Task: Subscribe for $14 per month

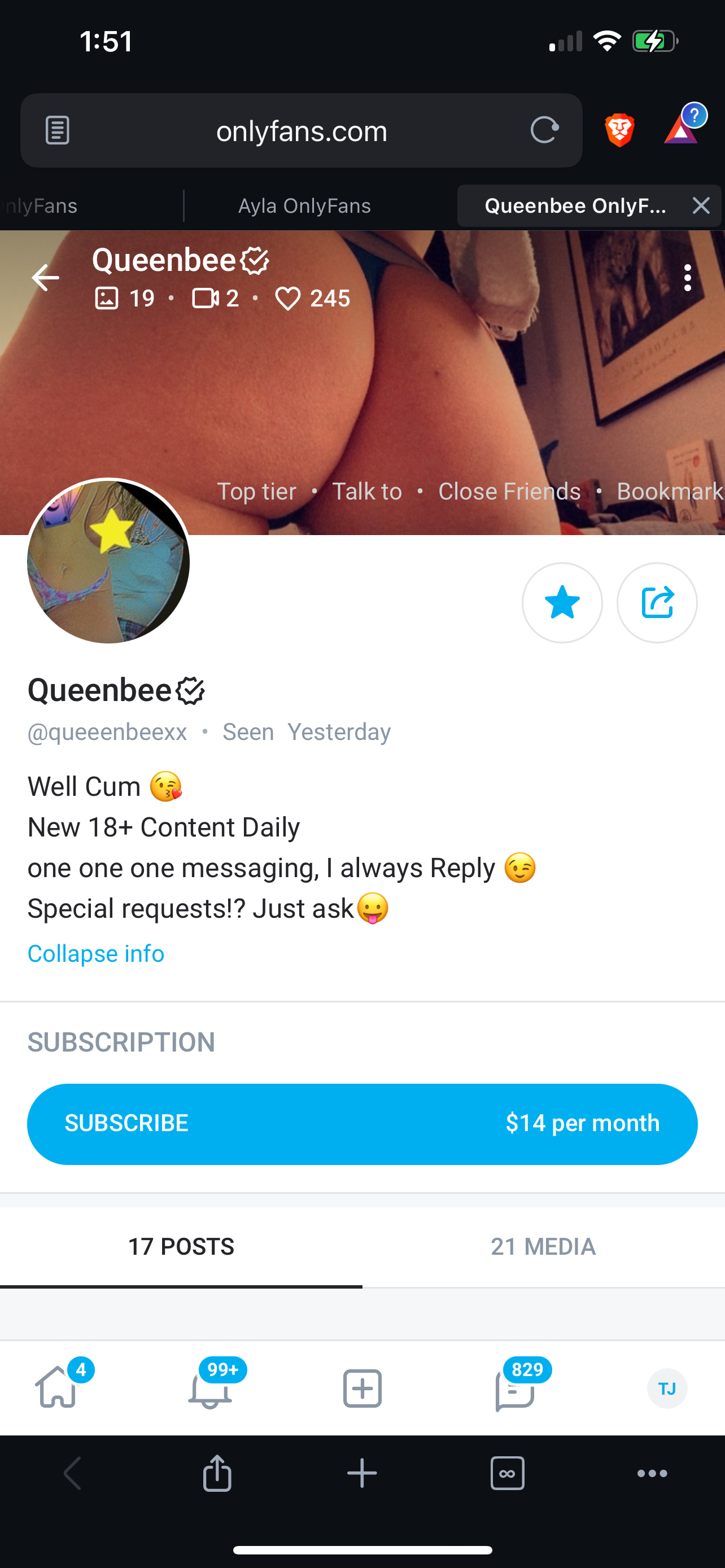Action: coord(362,1124)
